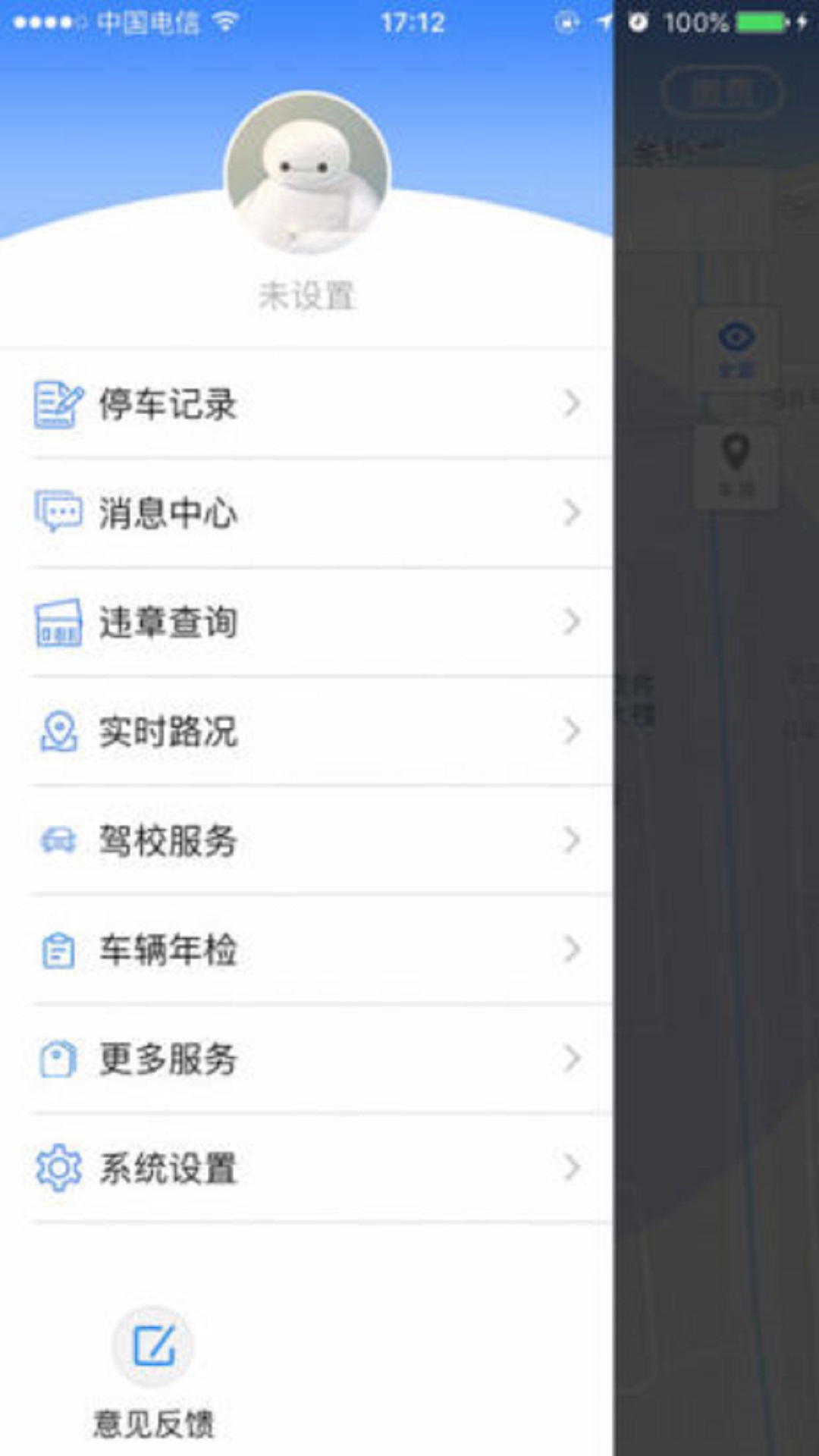Expand the 系统设置 row chevron

coord(573,1168)
